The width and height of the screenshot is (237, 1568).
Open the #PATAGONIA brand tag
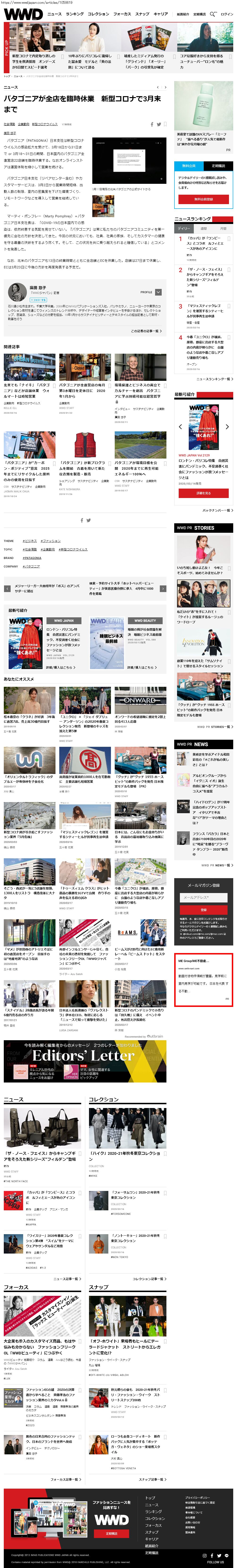pyautogui.click(x=32, y=558)
